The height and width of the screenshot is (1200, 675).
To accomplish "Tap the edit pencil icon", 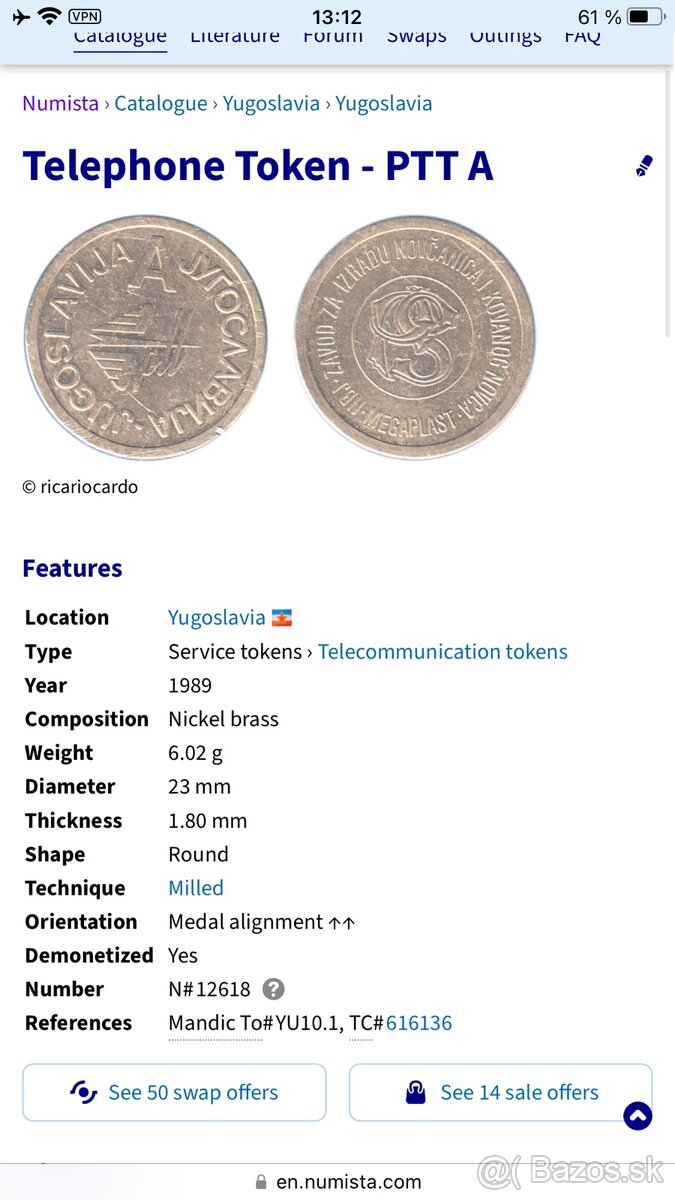I will (644, 166).
